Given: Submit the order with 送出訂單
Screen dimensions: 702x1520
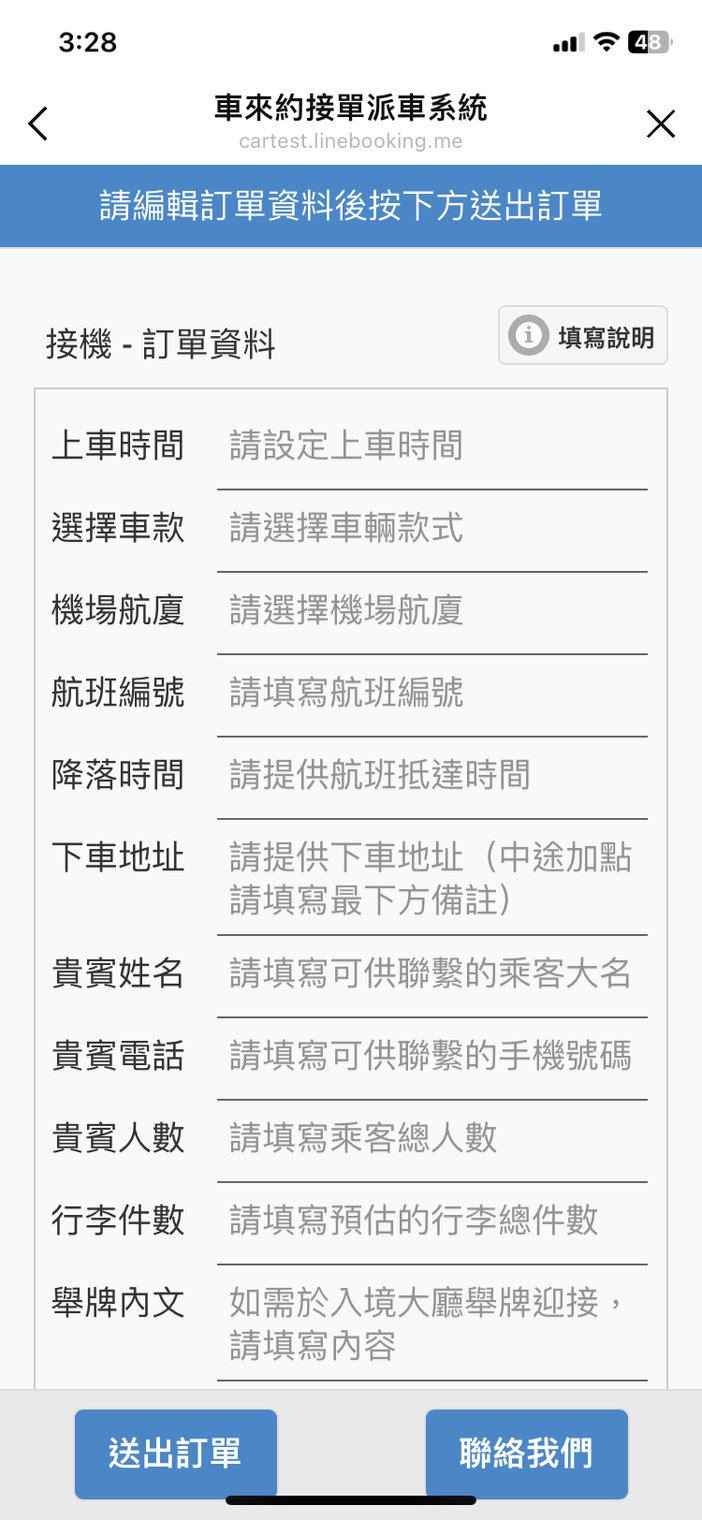Looking at the screenshot, I should tap(175, 1454).
